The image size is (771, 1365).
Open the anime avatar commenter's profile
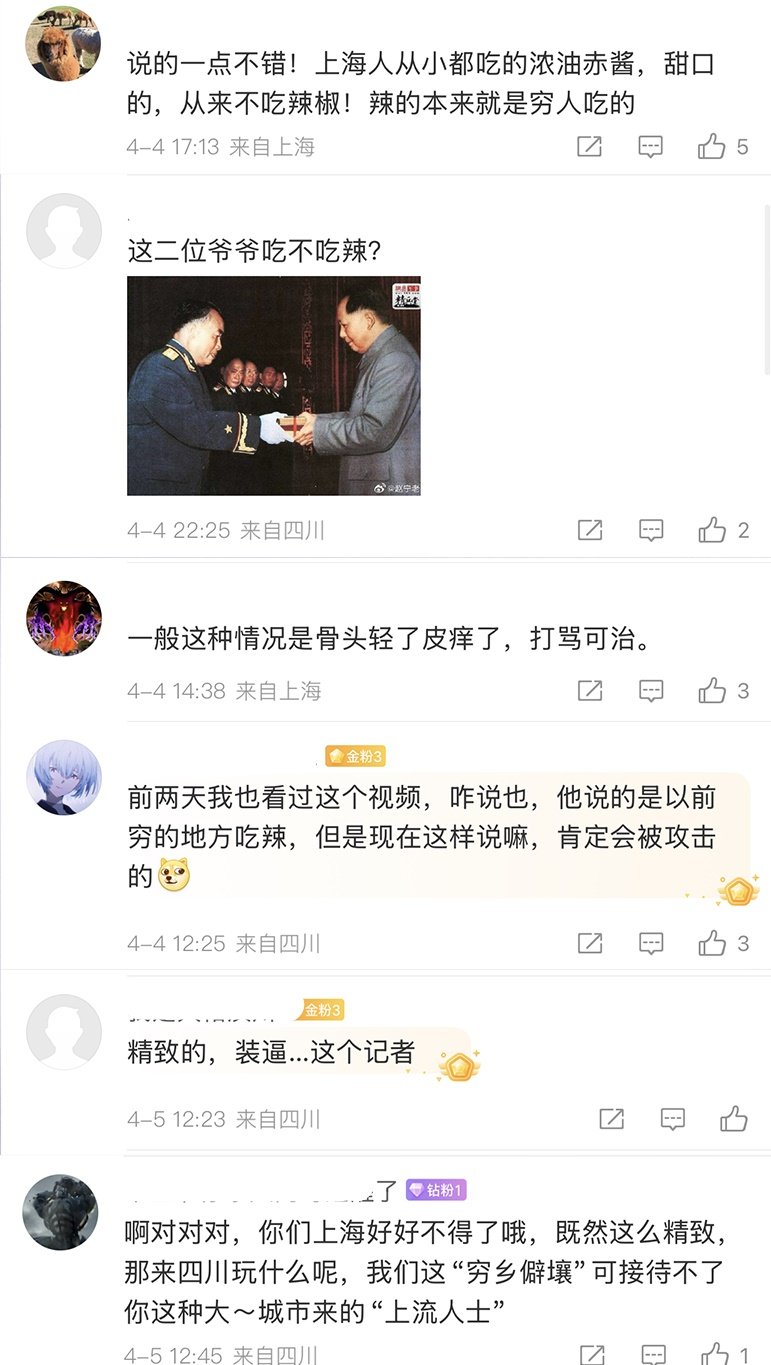click(x=63, y=778)
